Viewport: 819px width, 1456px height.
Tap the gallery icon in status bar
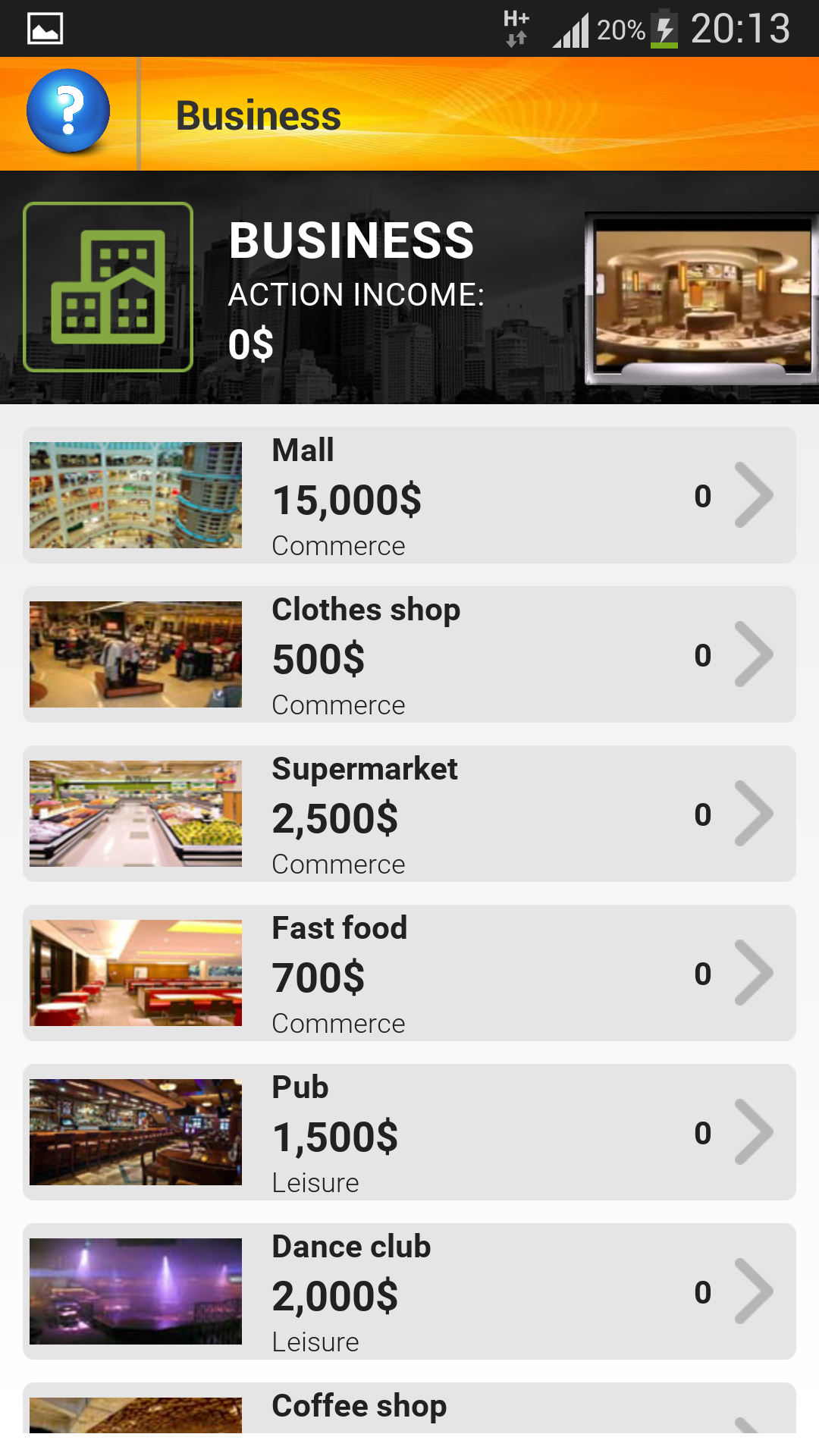point(45,27)
